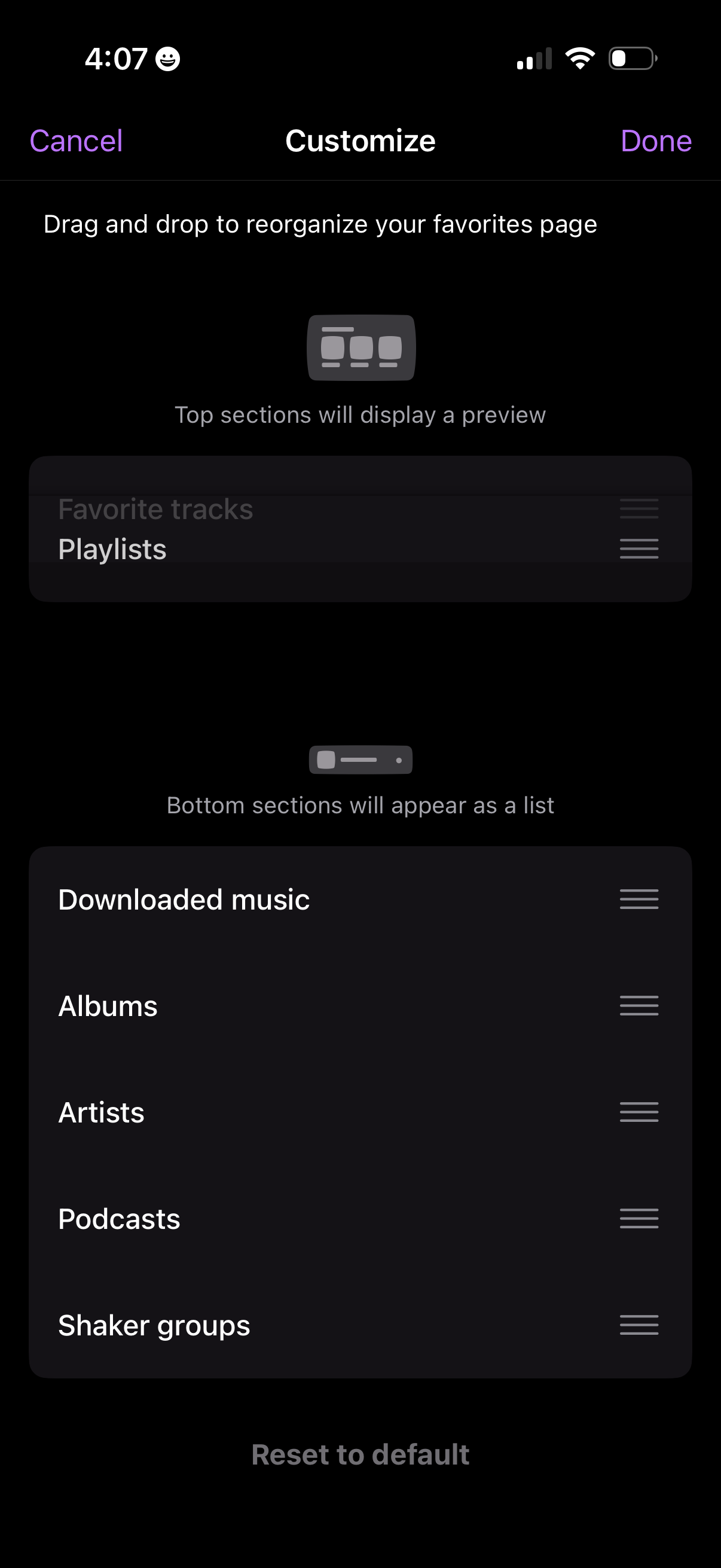Tap the top sections preview illustration icon
The width and height of the screenshot is (721, 1568).
click(x=361, y=348)
